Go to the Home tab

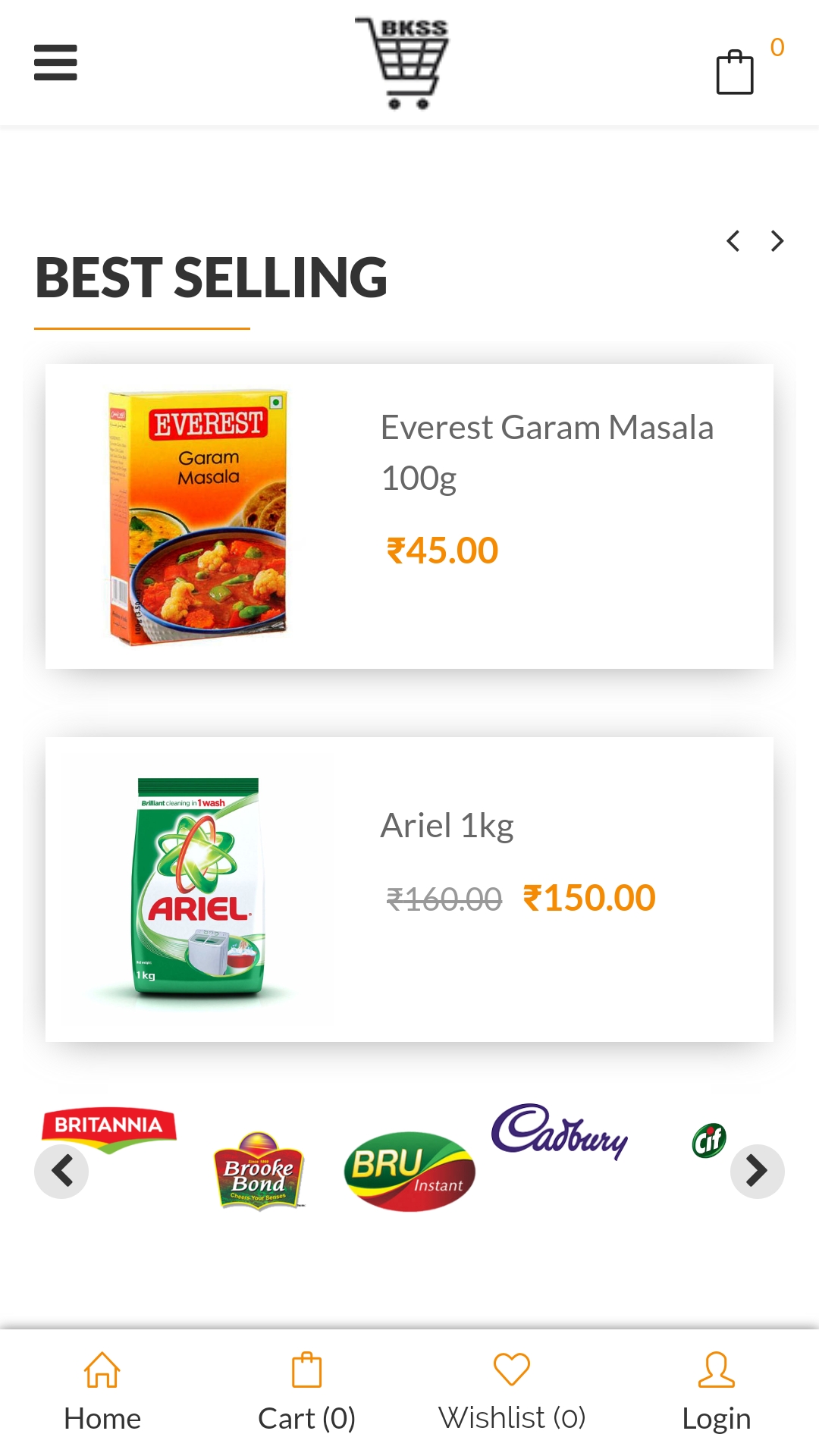point(102,1392)
